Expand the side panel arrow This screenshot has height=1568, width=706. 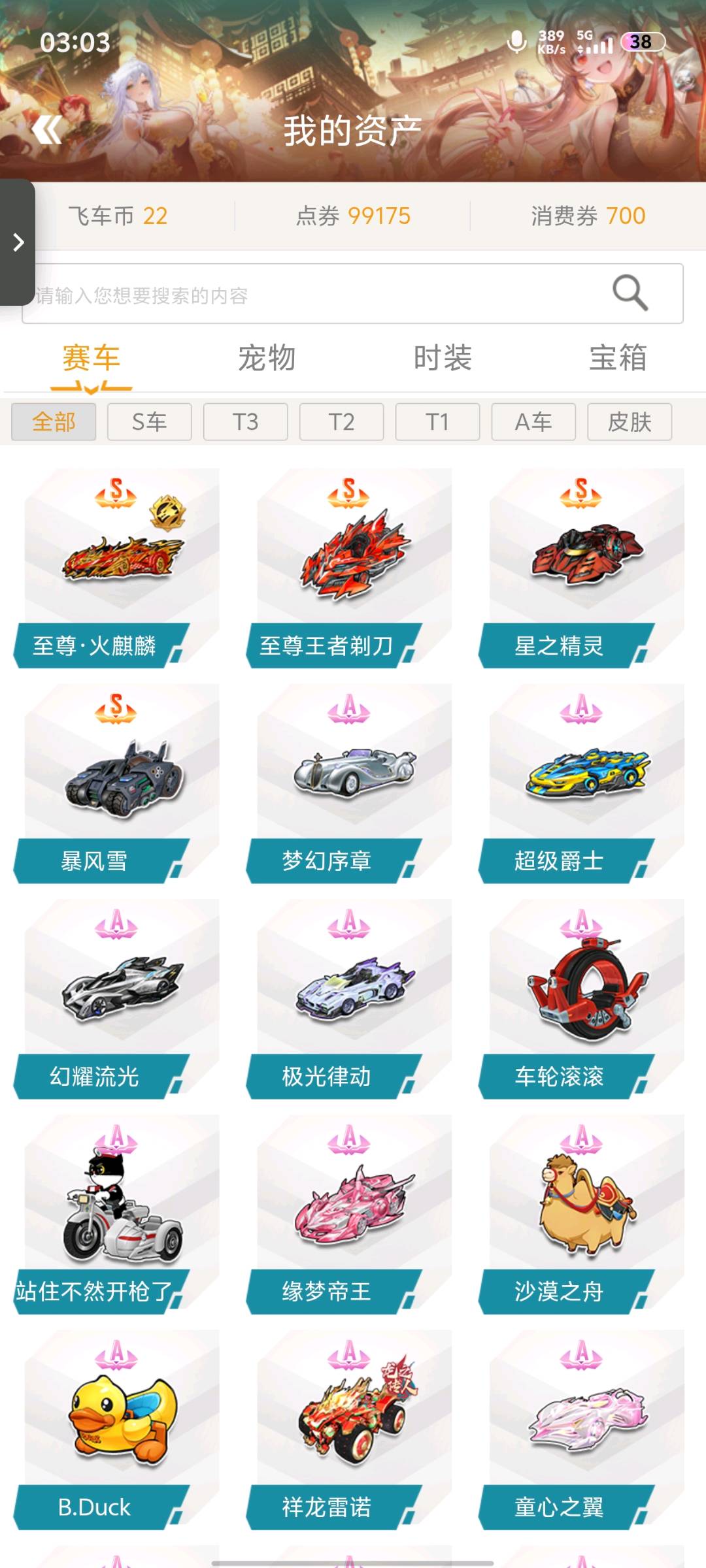[18, 242]
